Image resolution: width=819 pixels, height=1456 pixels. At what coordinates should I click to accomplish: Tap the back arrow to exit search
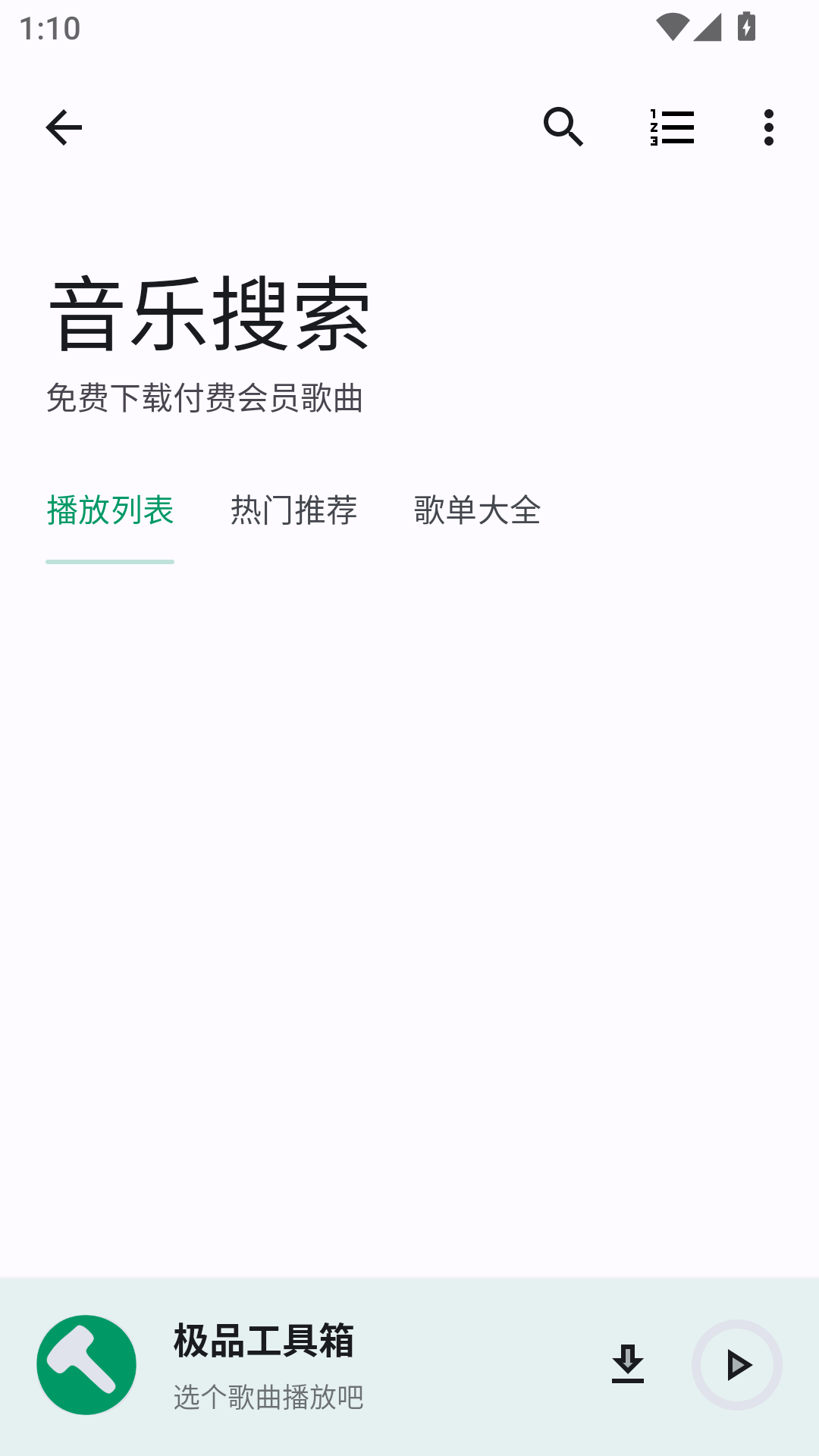64,127
